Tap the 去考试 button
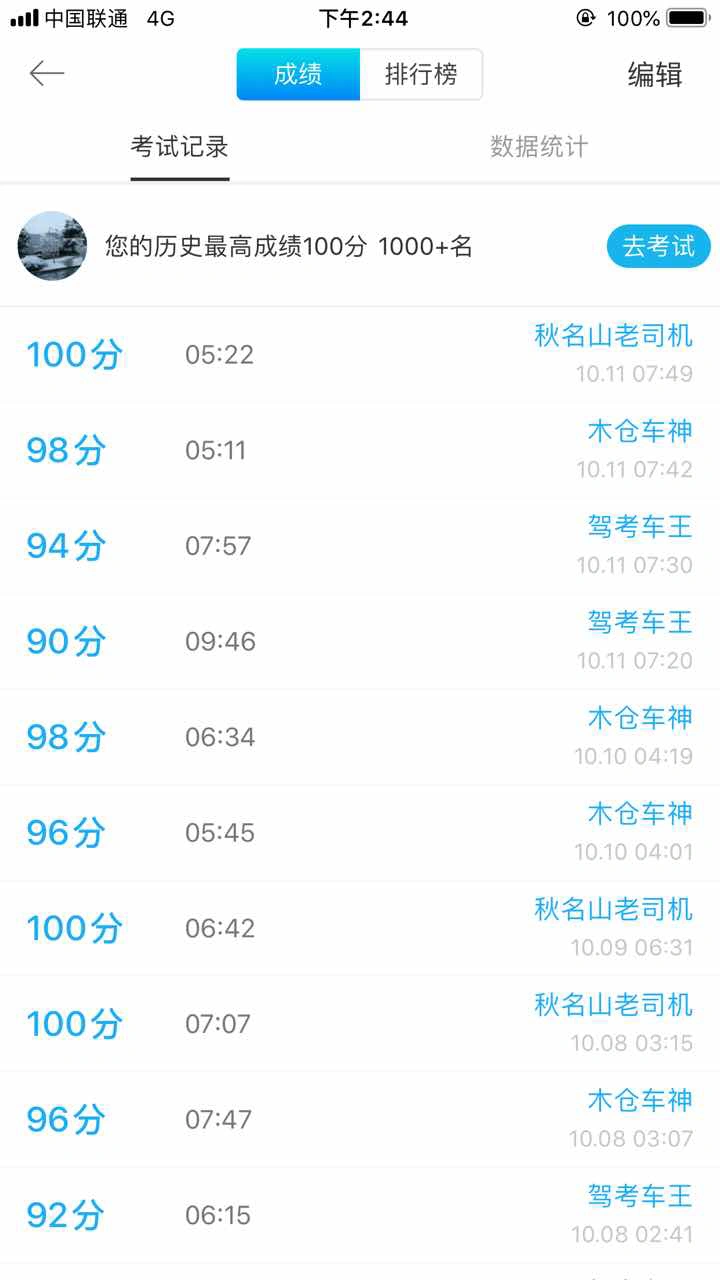 (658, 247)
